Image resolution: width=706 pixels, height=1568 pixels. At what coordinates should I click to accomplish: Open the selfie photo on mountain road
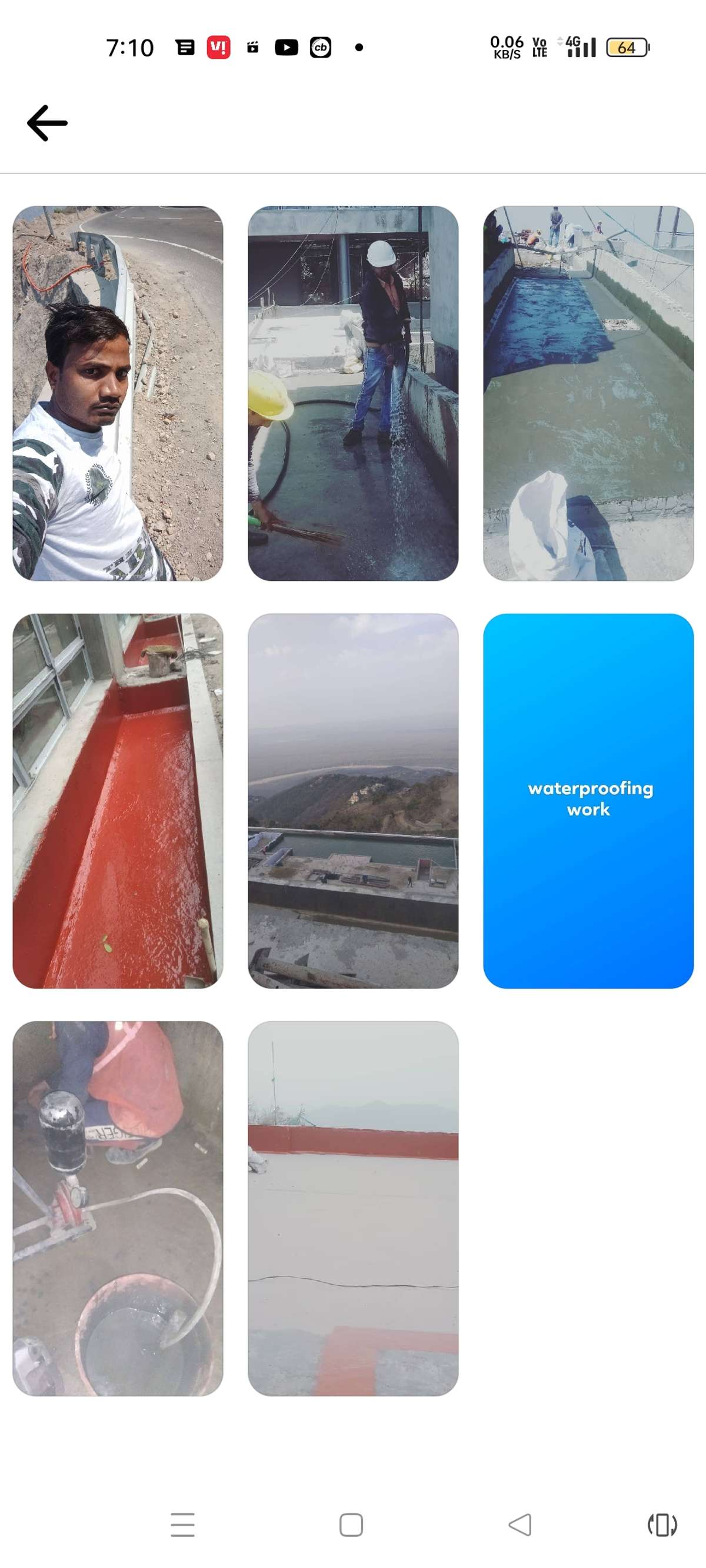pos(118,393)
